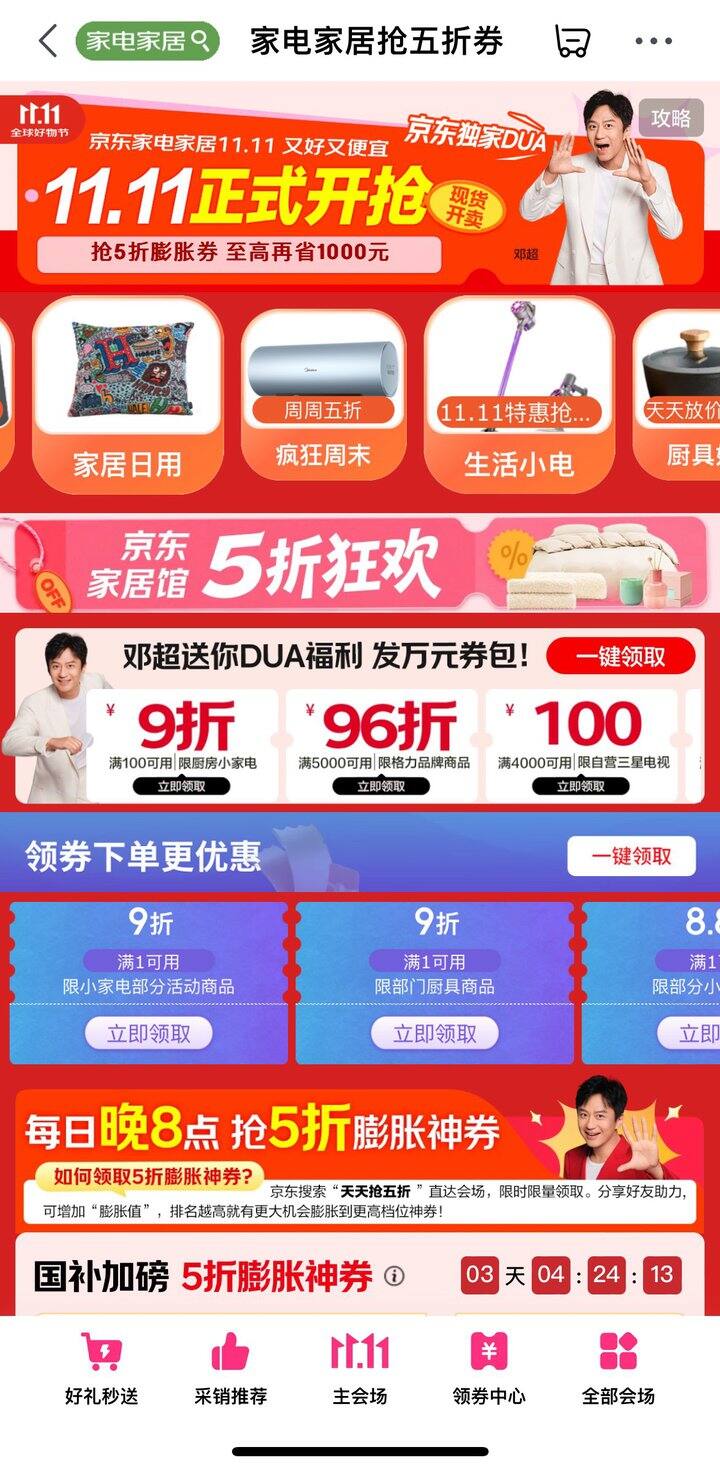This screenshot has height=1471, width=720.
Task: Open the shopping cart
Action: click(571, 41)
